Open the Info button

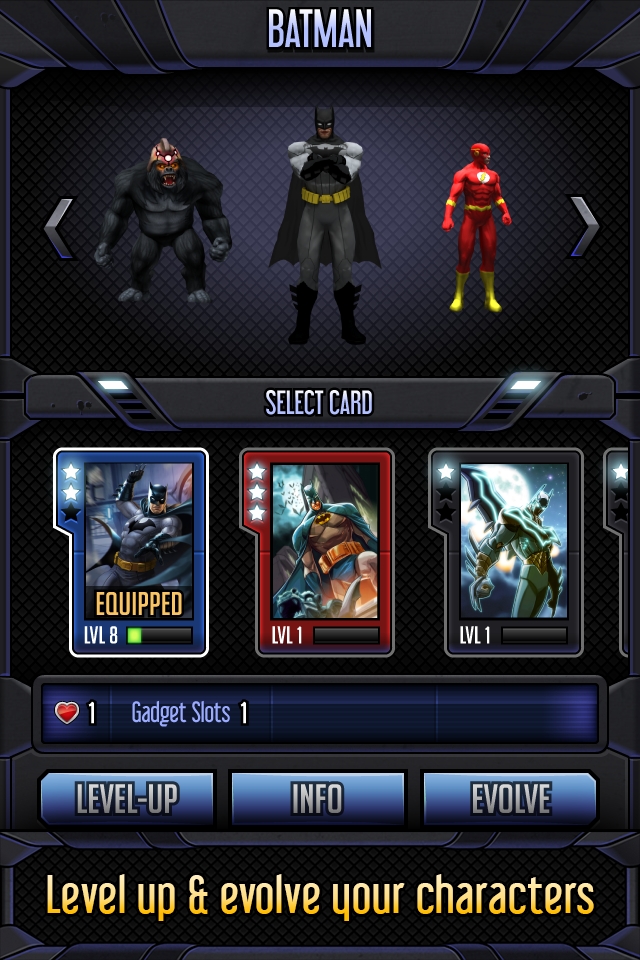318,799
